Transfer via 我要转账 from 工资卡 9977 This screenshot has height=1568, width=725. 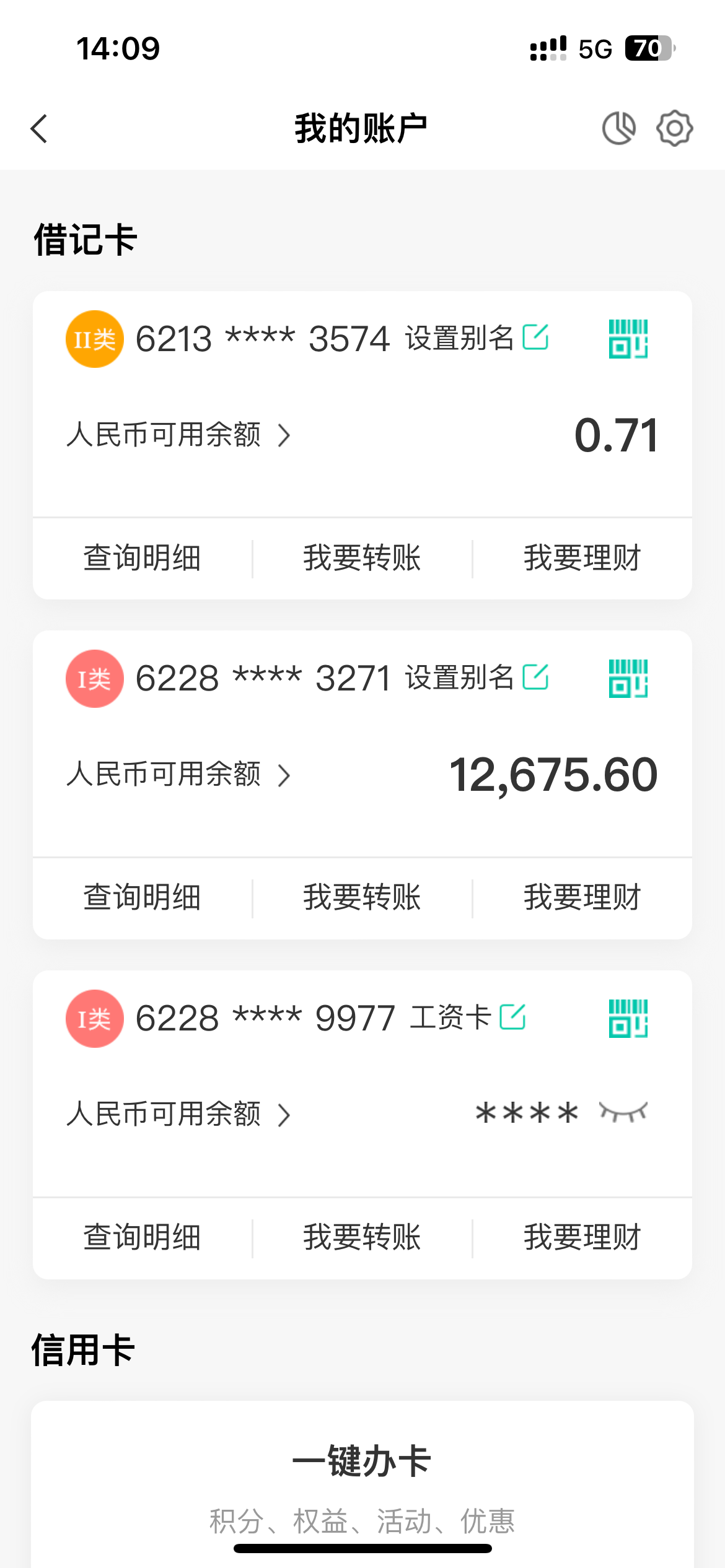click(x=362, y=1238)
